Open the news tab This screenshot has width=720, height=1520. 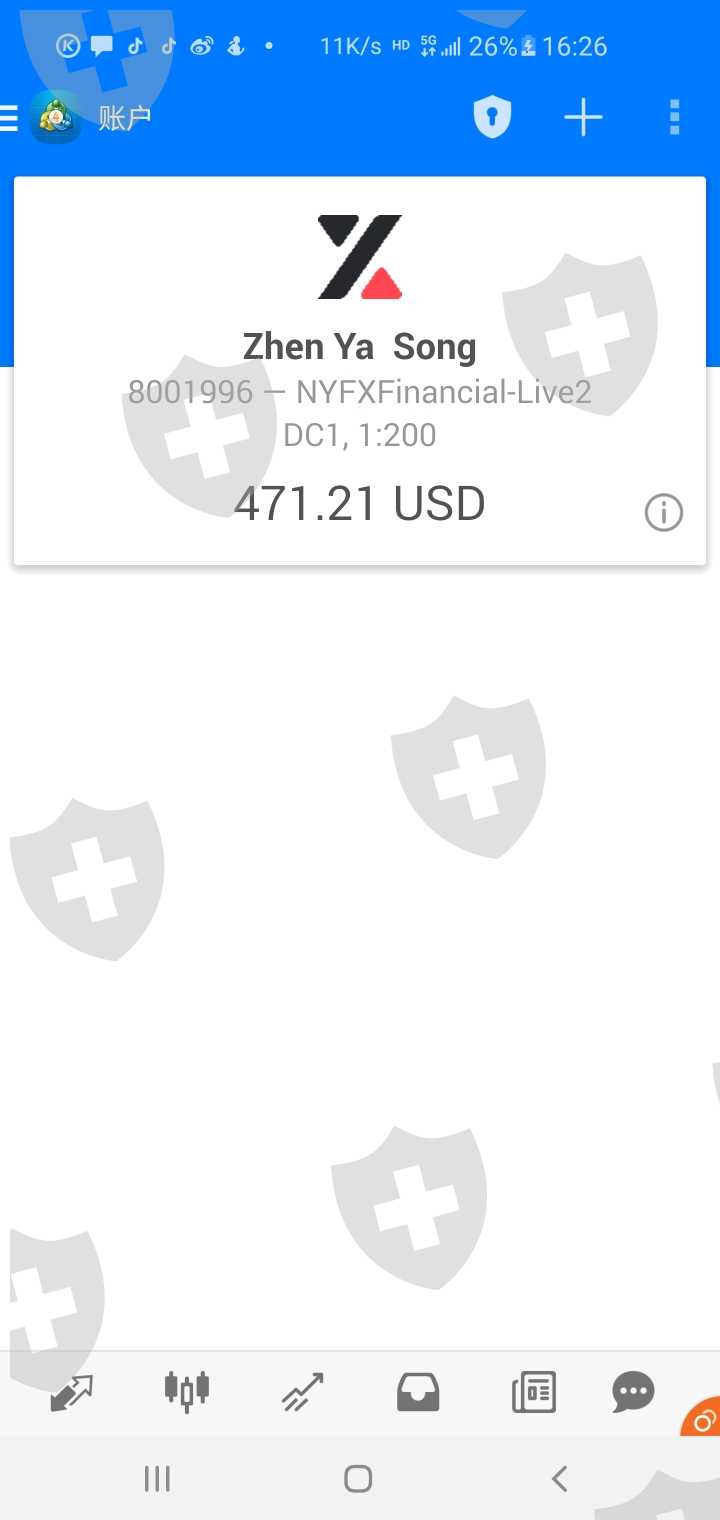[533, 1392]
